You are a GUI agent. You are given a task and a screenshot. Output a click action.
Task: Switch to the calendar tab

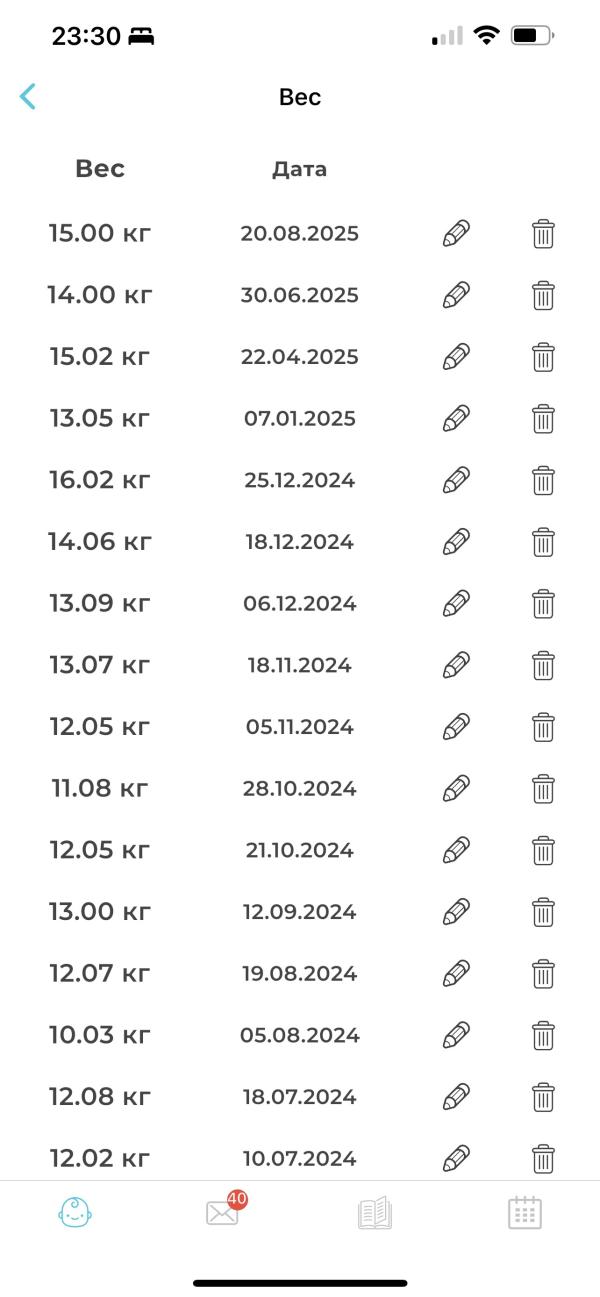coord(525,1213)
